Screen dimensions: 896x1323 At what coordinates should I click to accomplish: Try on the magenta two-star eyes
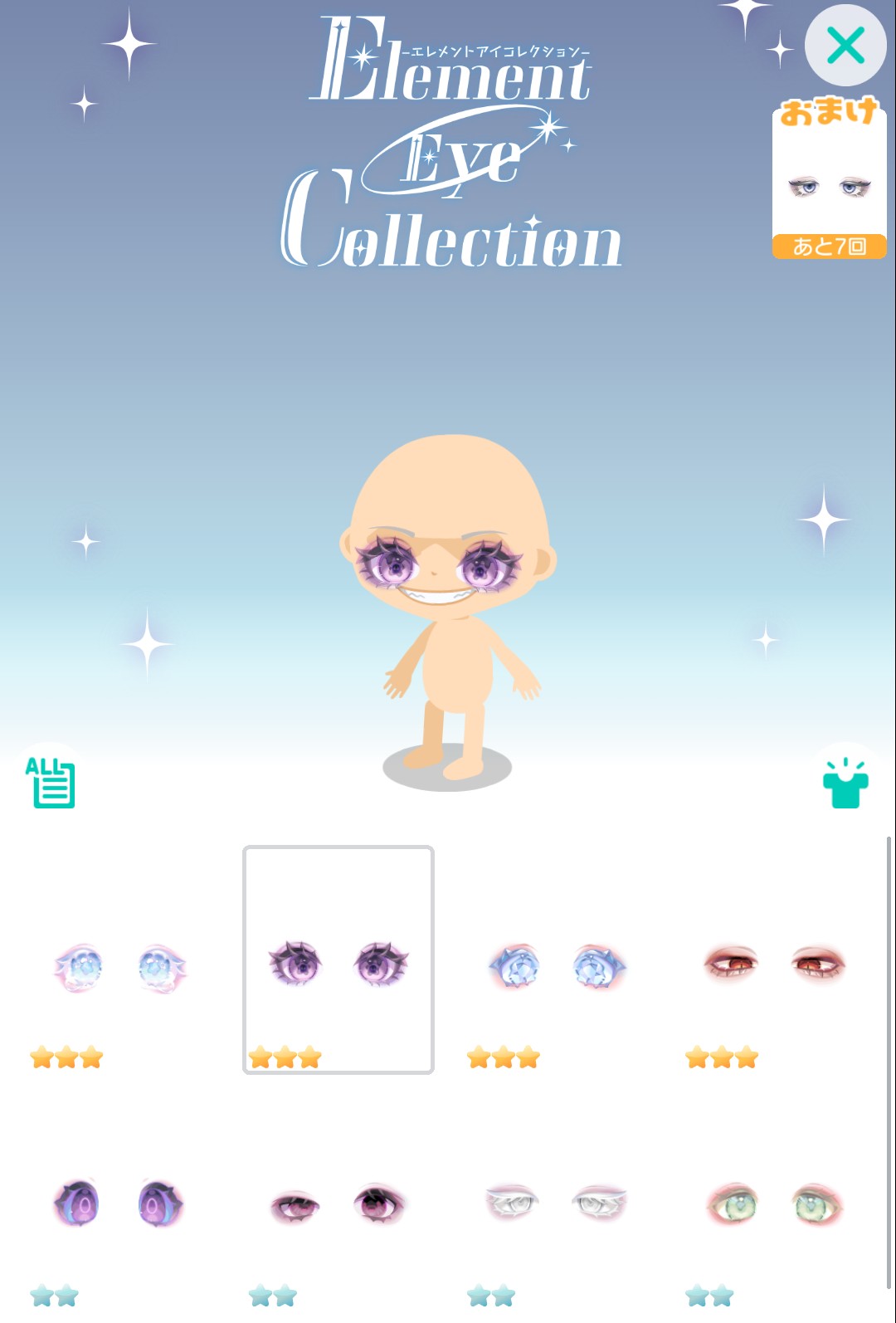click(338, 1205)
